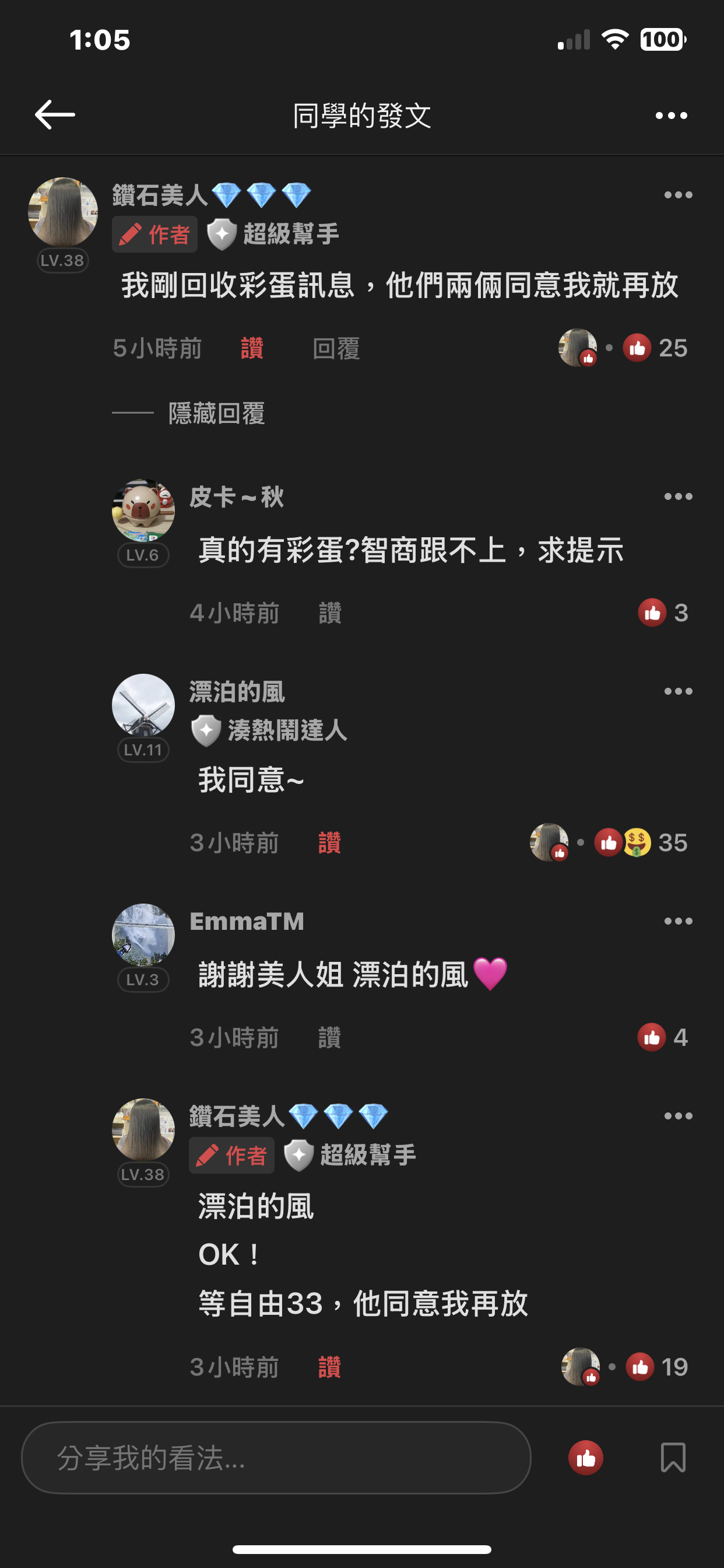This screenshot has height=1568, width=724.
Task: Open the more options for 皮卡～秋's reply
Action: pyautogui.click(x=678, y=496)
